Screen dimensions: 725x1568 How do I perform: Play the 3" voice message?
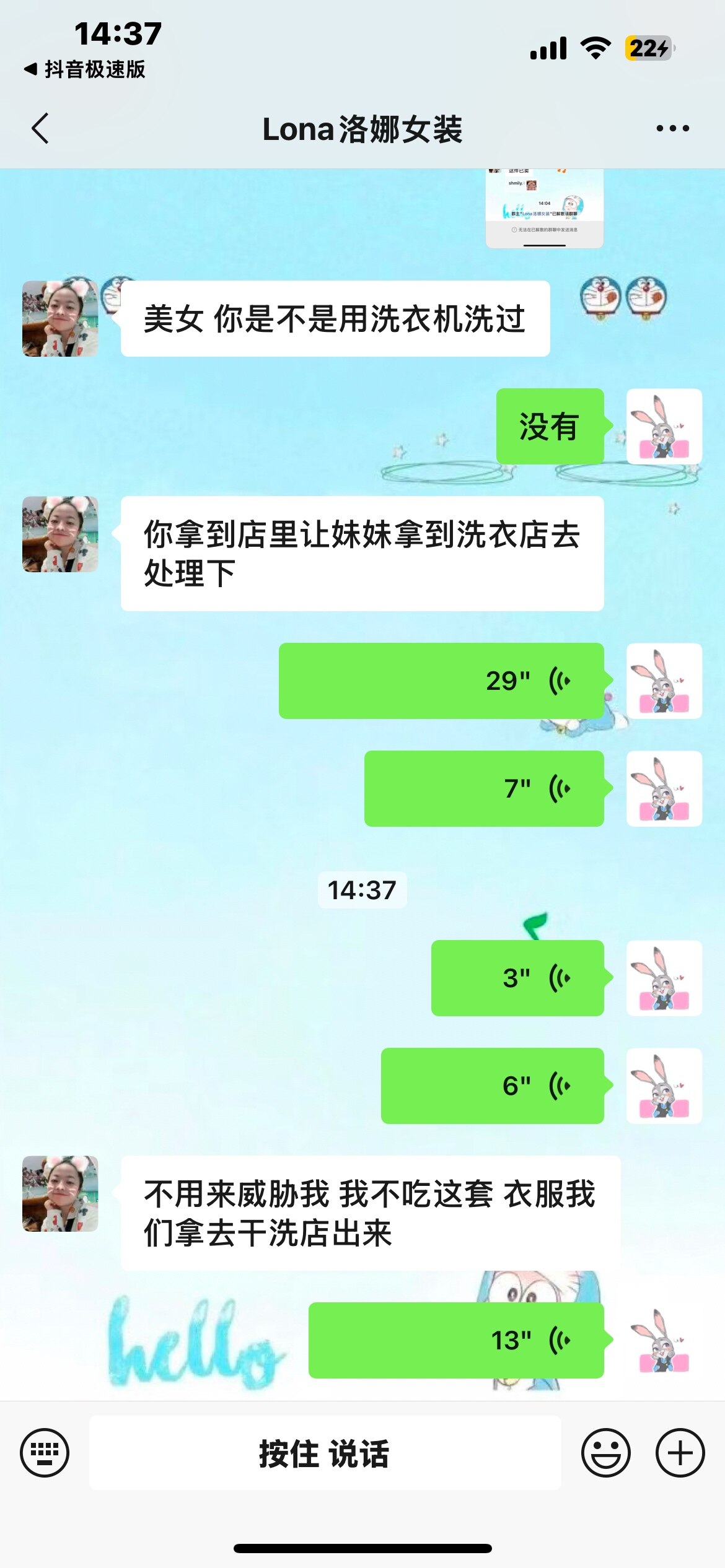517,978
